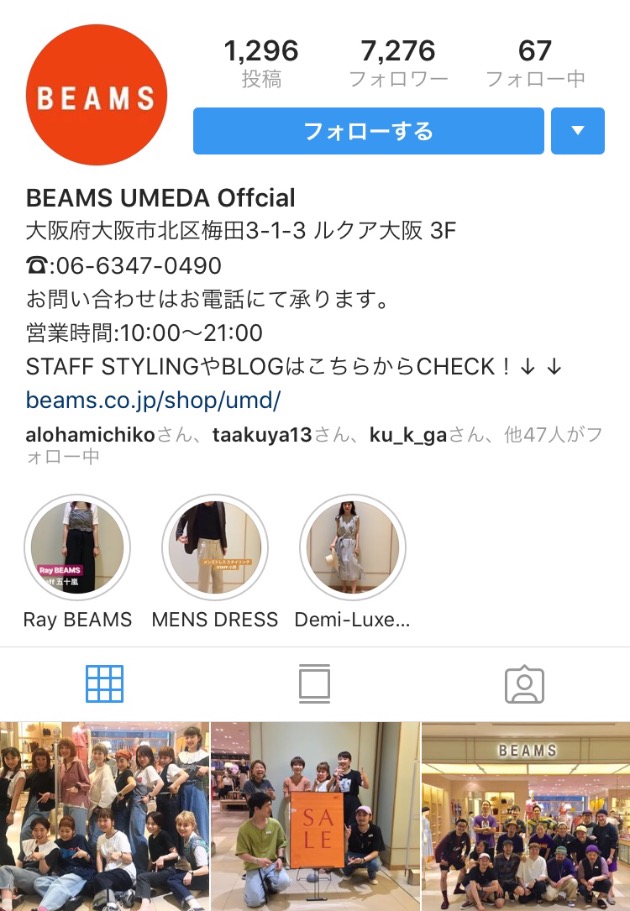Viewport: 630px width, 911px height.
Task: Open the group photo post of women staff
Action: 104,816
